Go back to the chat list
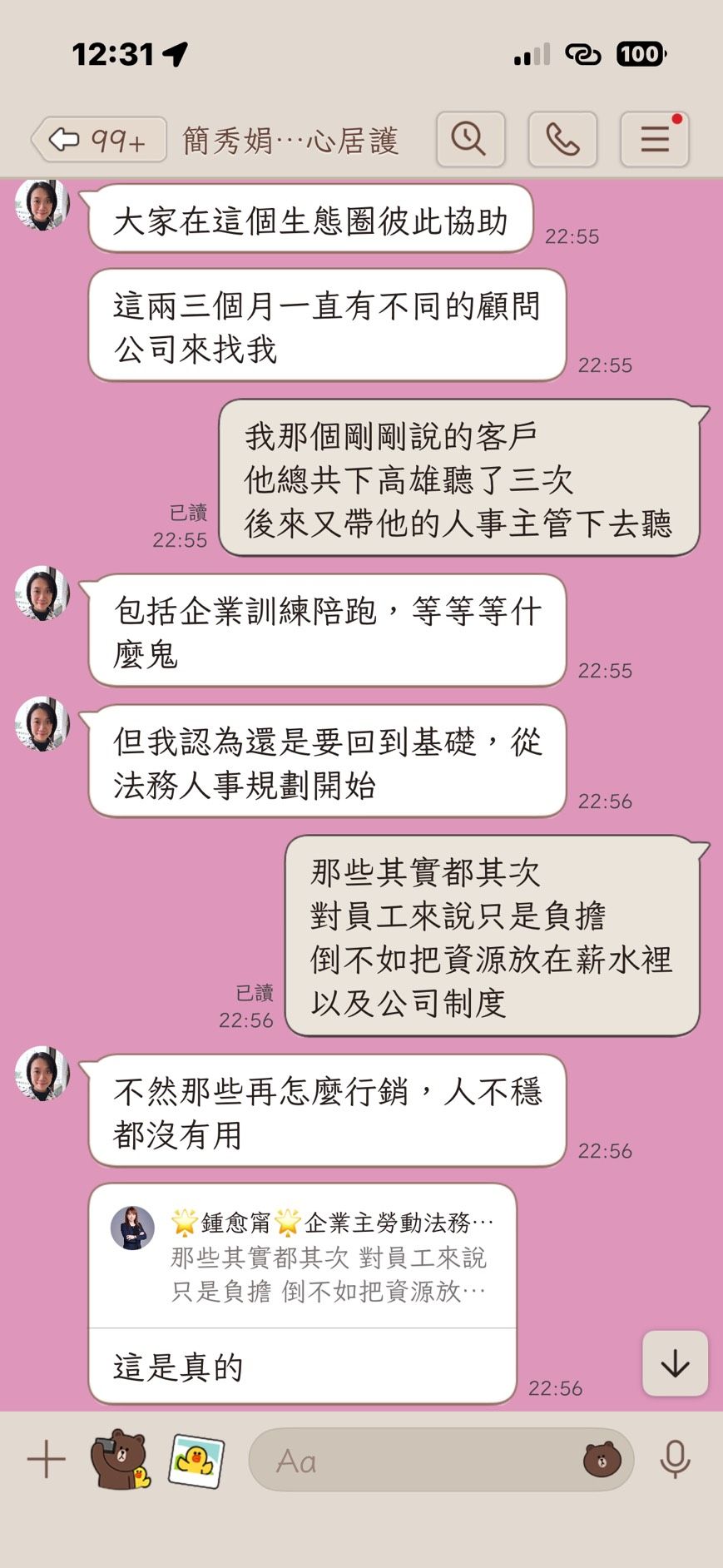The image size is (723, 1568). pos(98,140)
